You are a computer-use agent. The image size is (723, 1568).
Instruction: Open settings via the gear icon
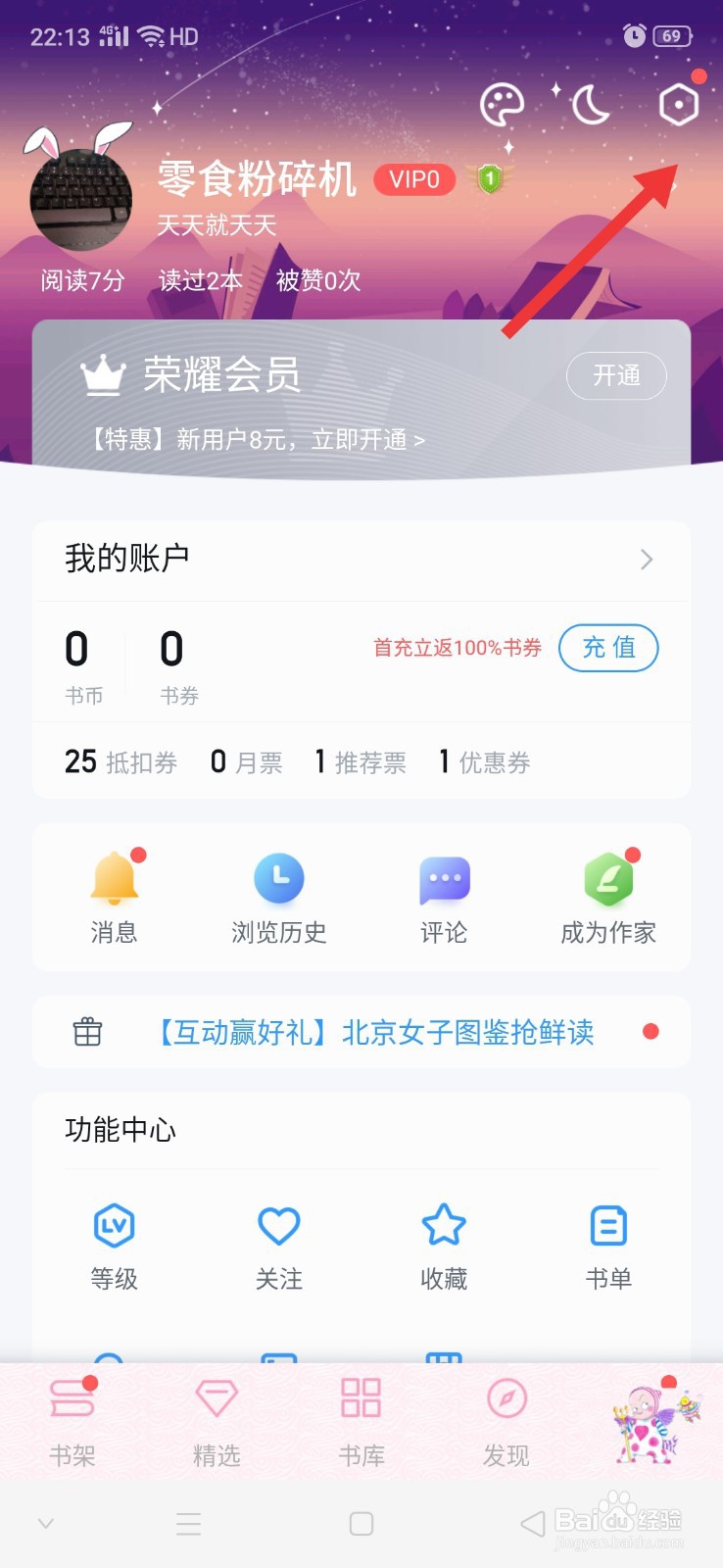tap(679, 101)
